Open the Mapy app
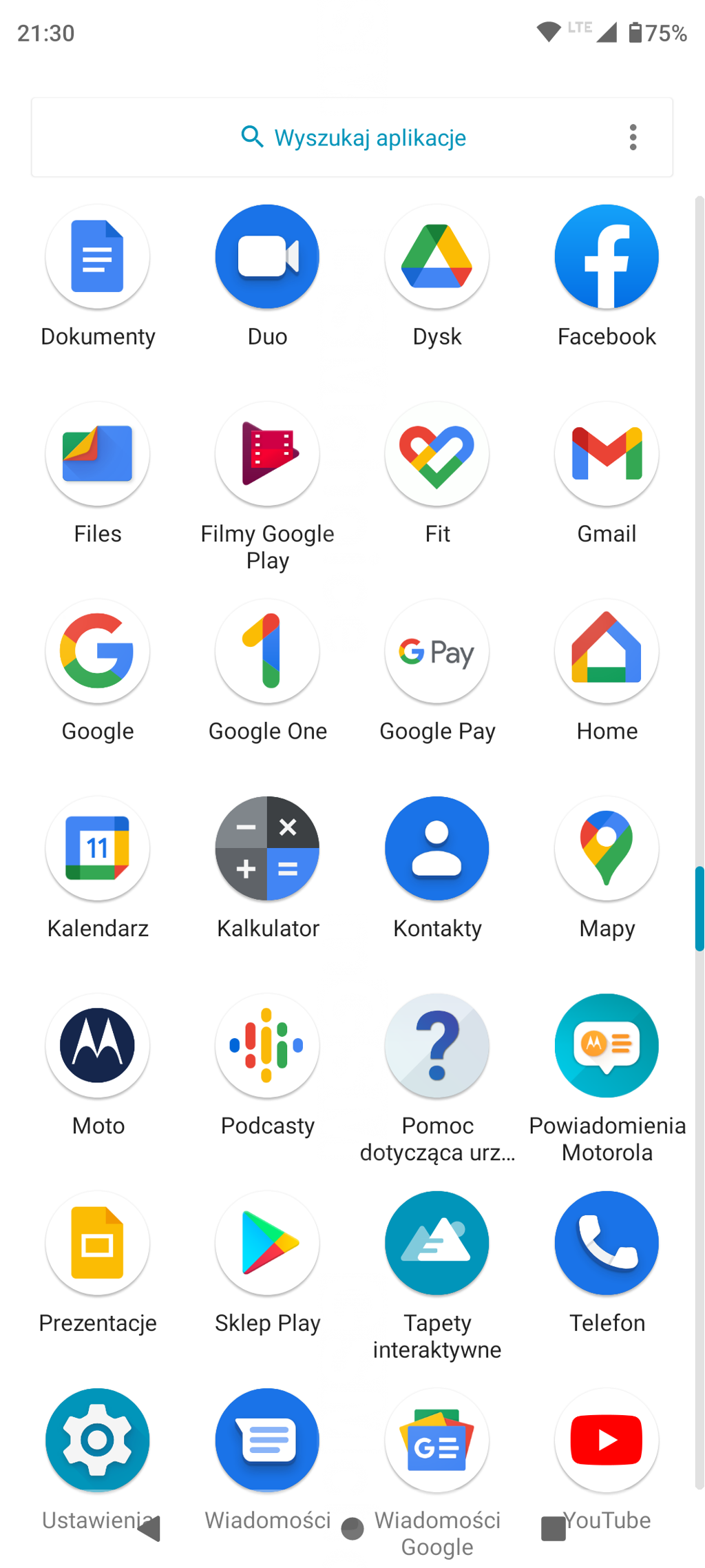 pos(607,849)
